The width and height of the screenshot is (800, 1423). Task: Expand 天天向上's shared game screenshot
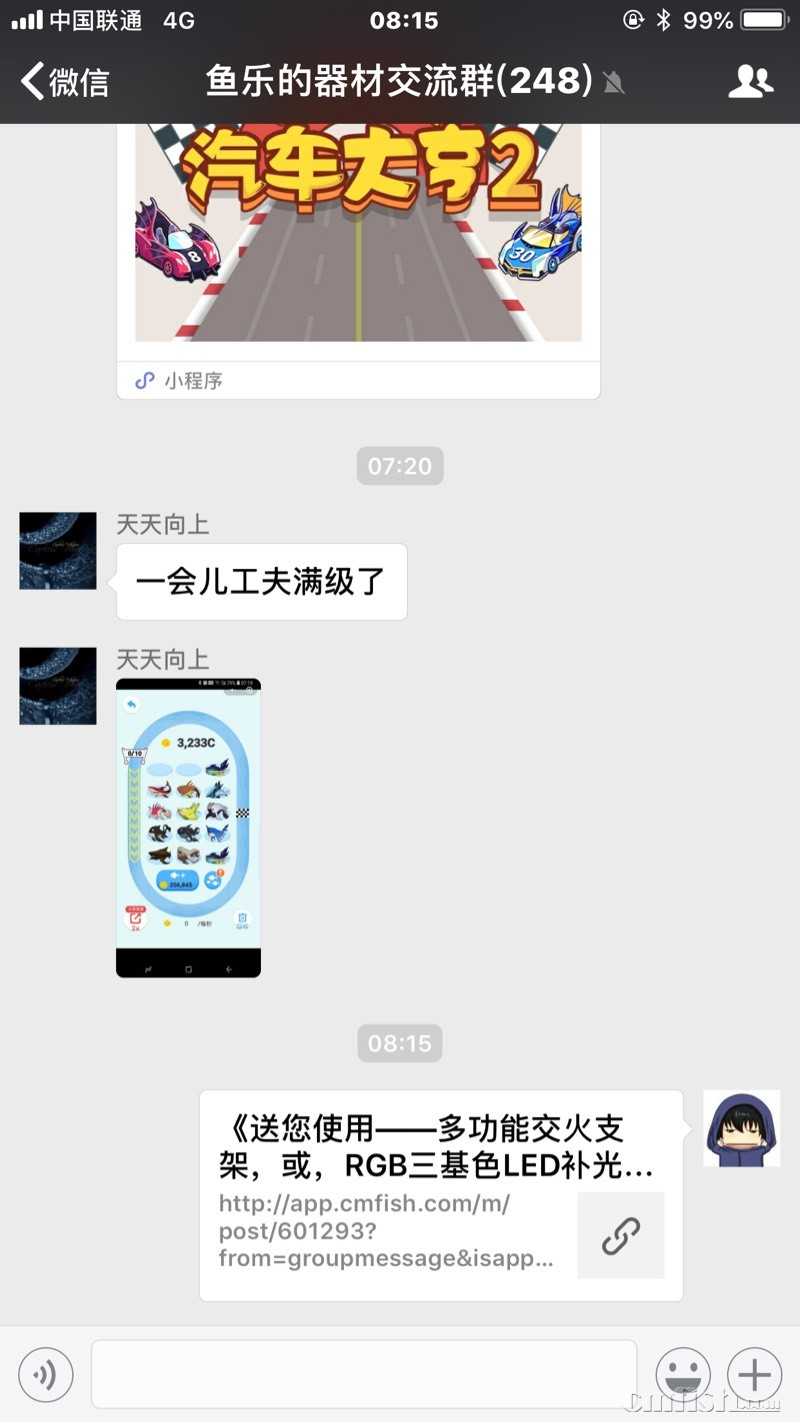tap(188, 826)
